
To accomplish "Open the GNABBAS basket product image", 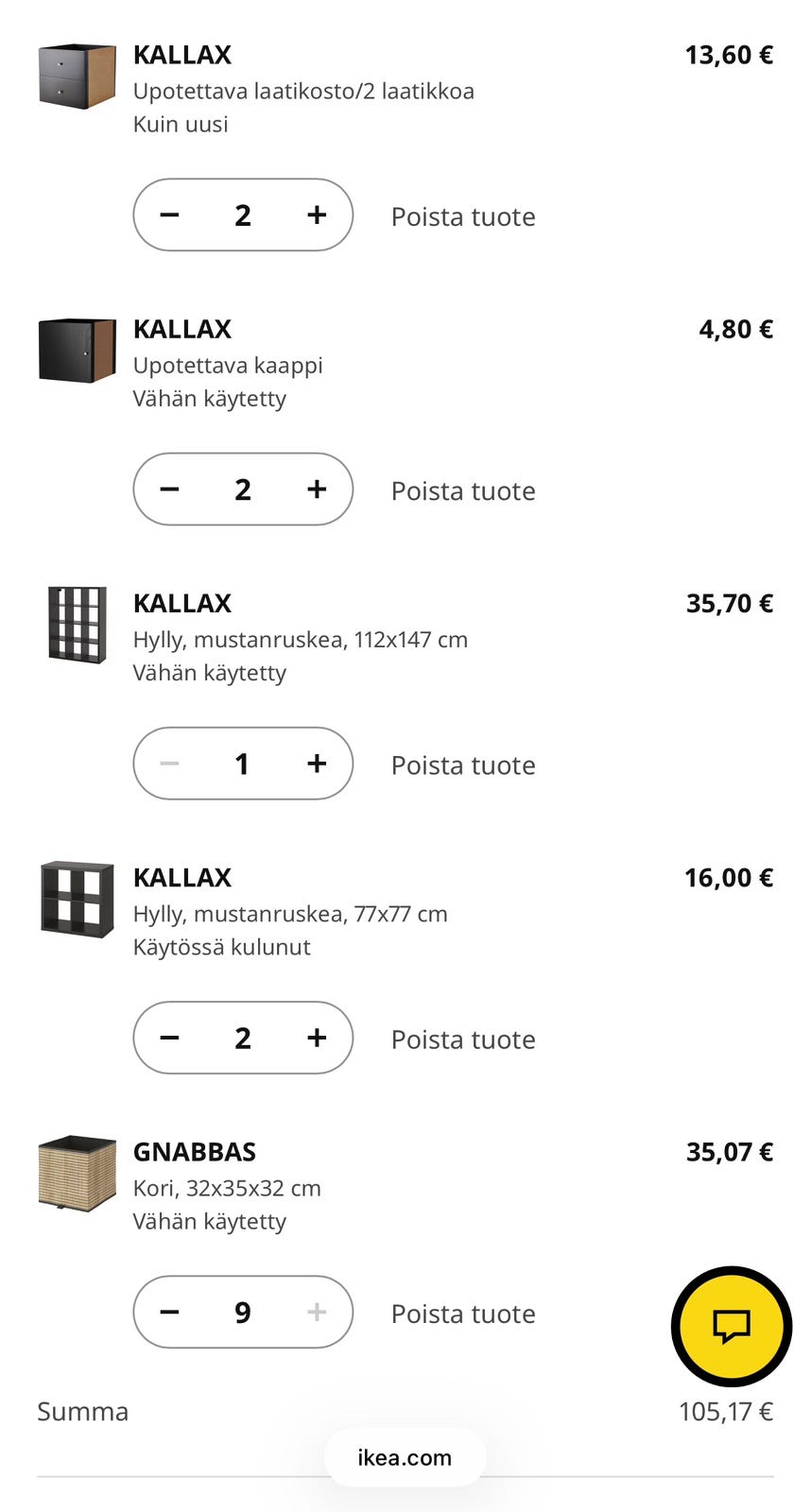I will pyautogui.click(x=77, y=1174).
